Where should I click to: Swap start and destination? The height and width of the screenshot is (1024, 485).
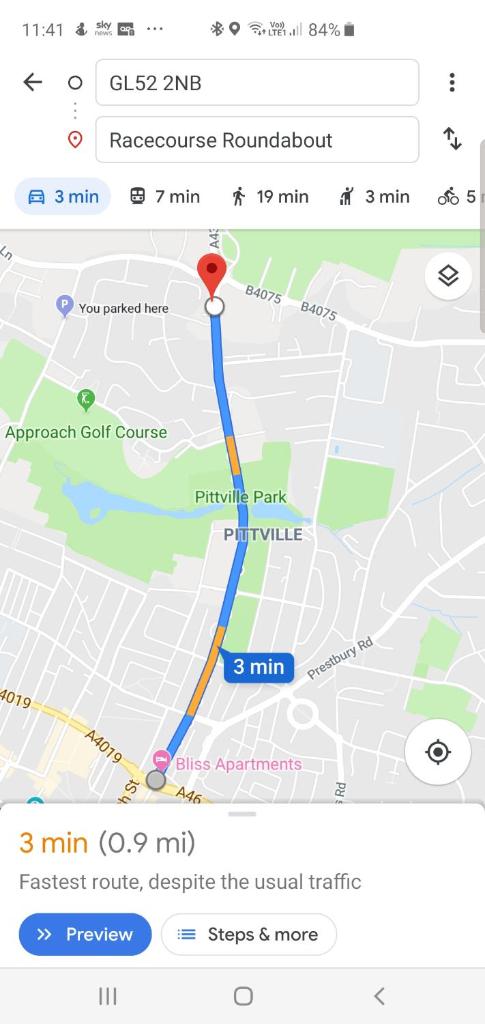click(452, 138)
